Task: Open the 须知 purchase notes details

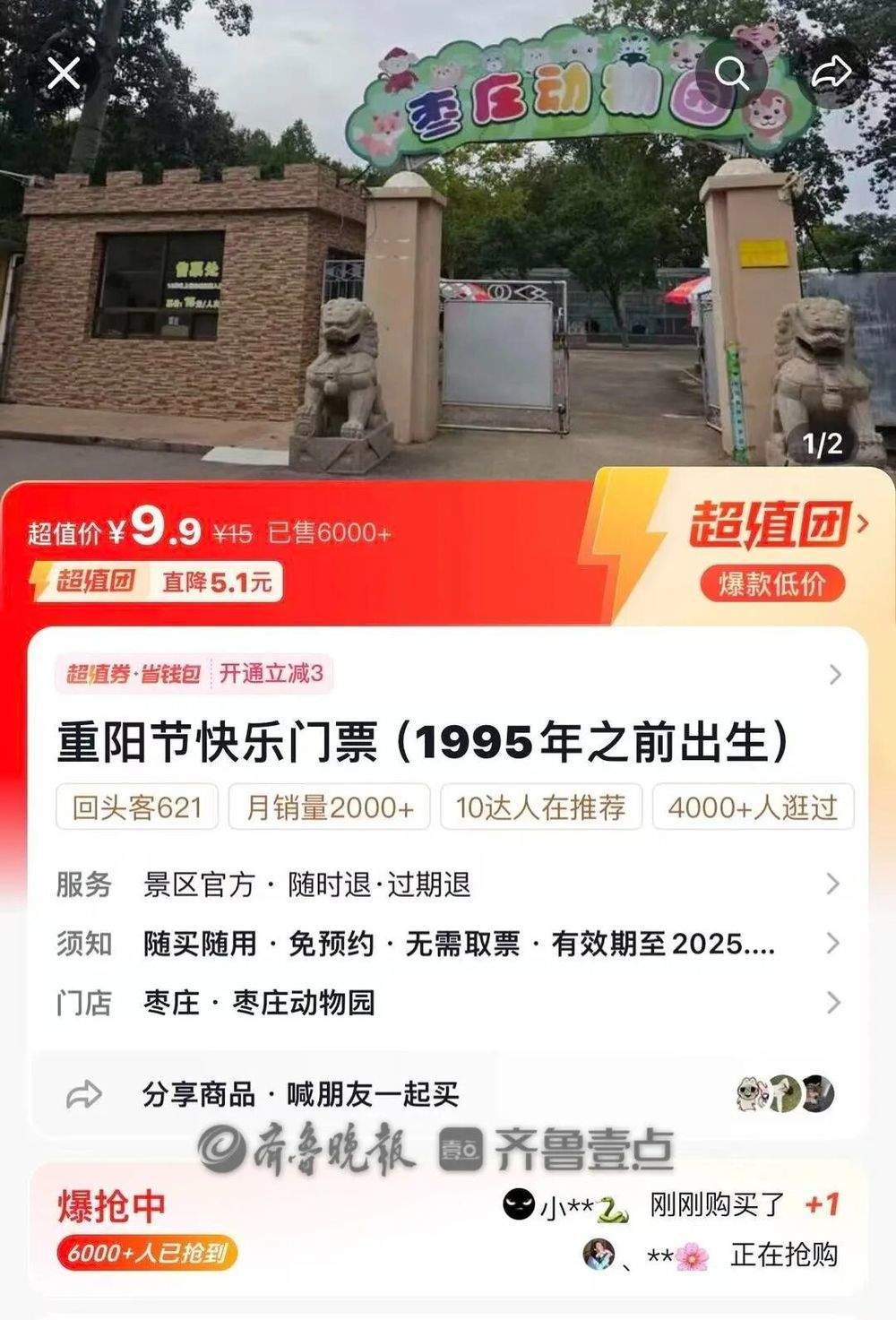Action: (448, 945)
